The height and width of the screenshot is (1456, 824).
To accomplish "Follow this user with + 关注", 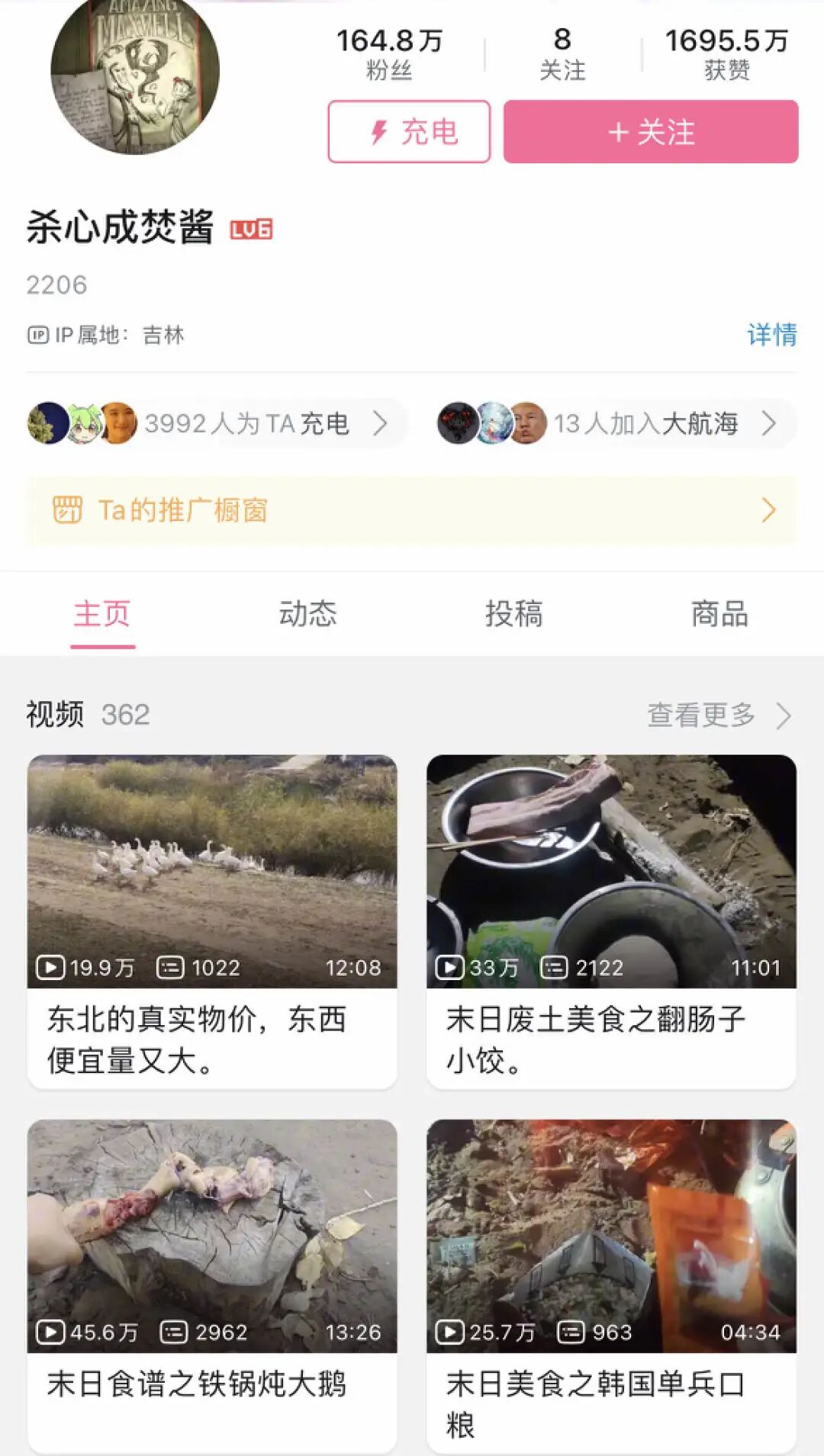I will pos(651,131).
